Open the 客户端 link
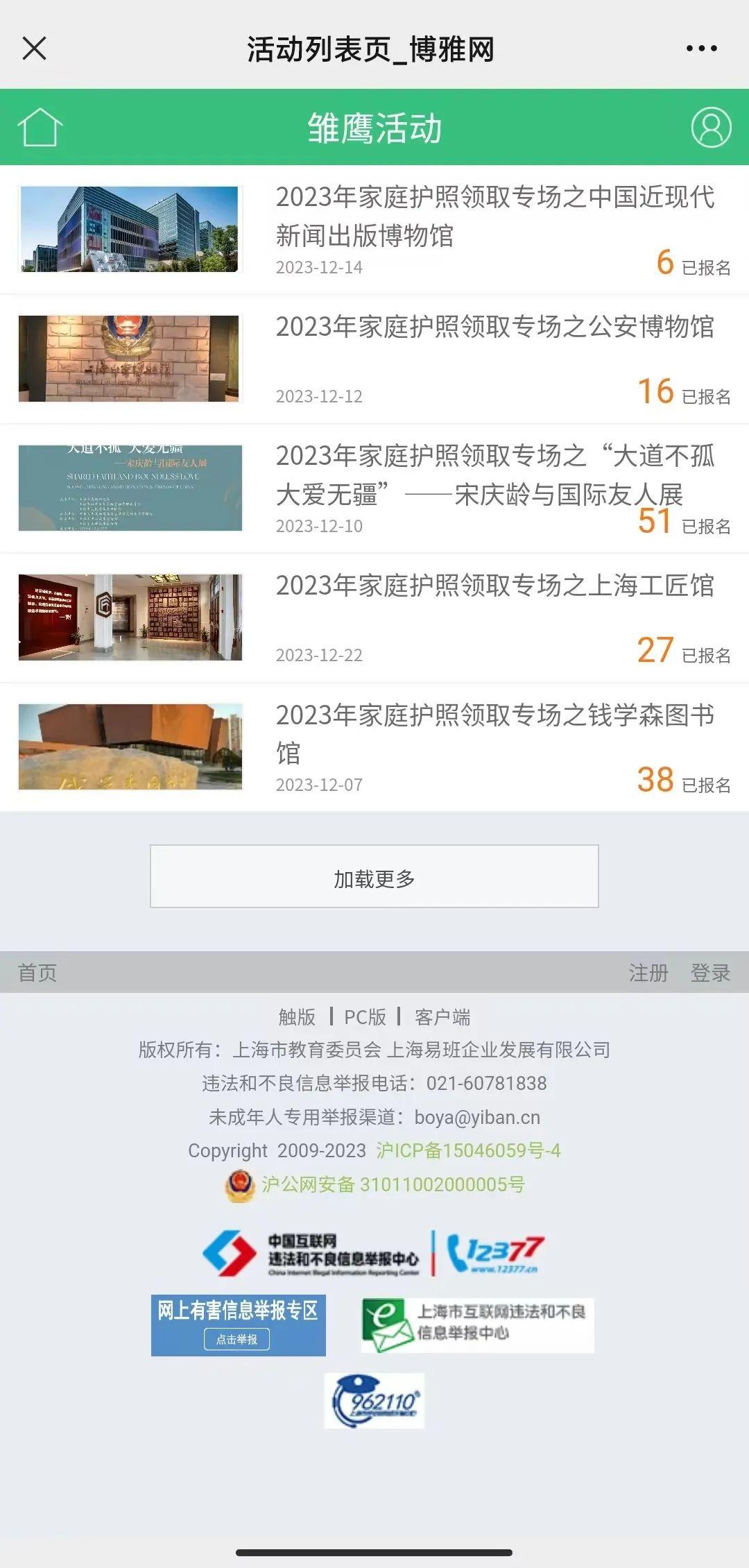Image resolution: width=749 pixels, height=1568 pixels. [442, 1017]
